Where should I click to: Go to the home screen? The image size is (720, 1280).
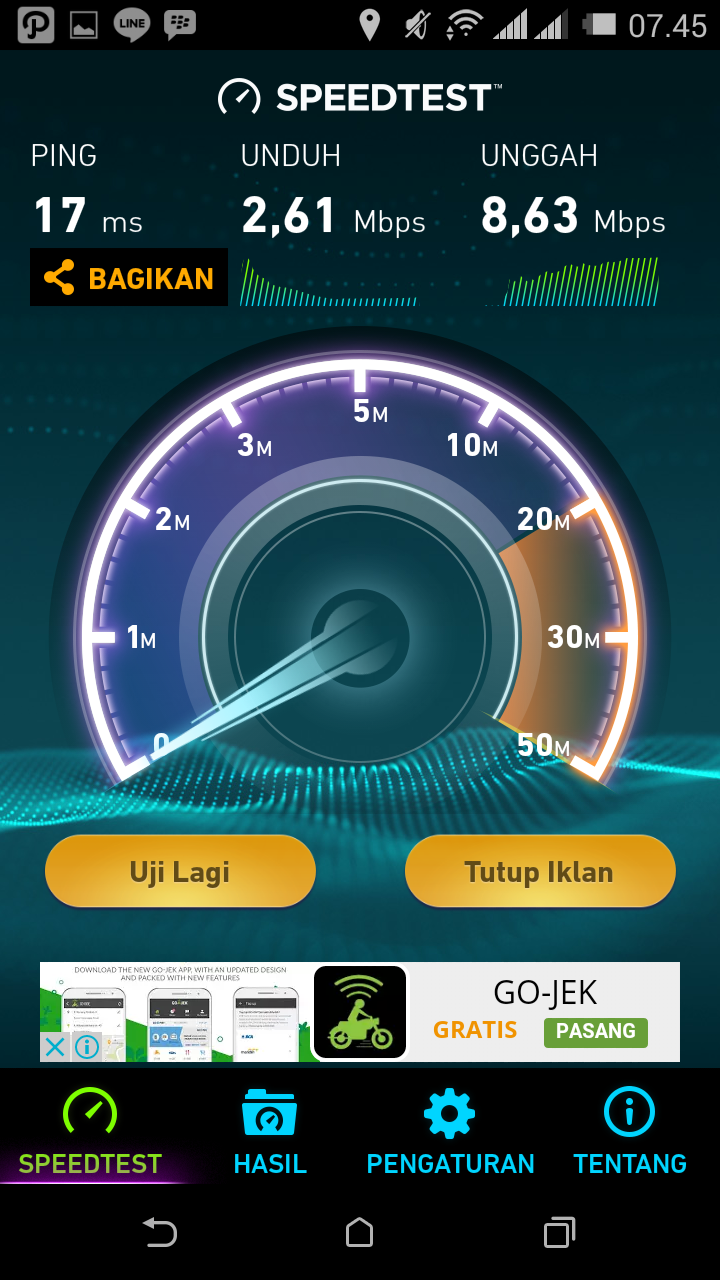[360, 1232]
